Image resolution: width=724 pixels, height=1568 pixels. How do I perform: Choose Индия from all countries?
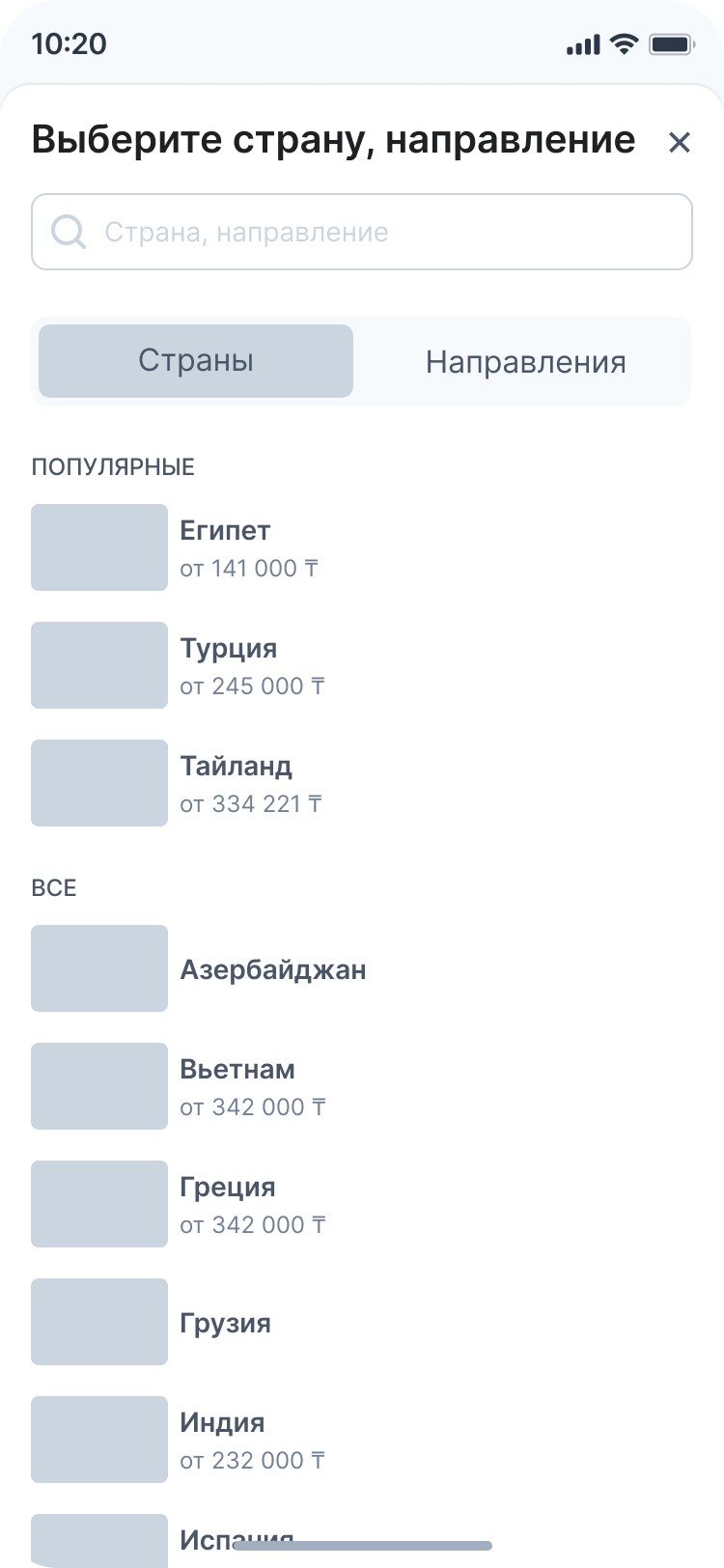pyautogui.click(x=362, y=1440)
